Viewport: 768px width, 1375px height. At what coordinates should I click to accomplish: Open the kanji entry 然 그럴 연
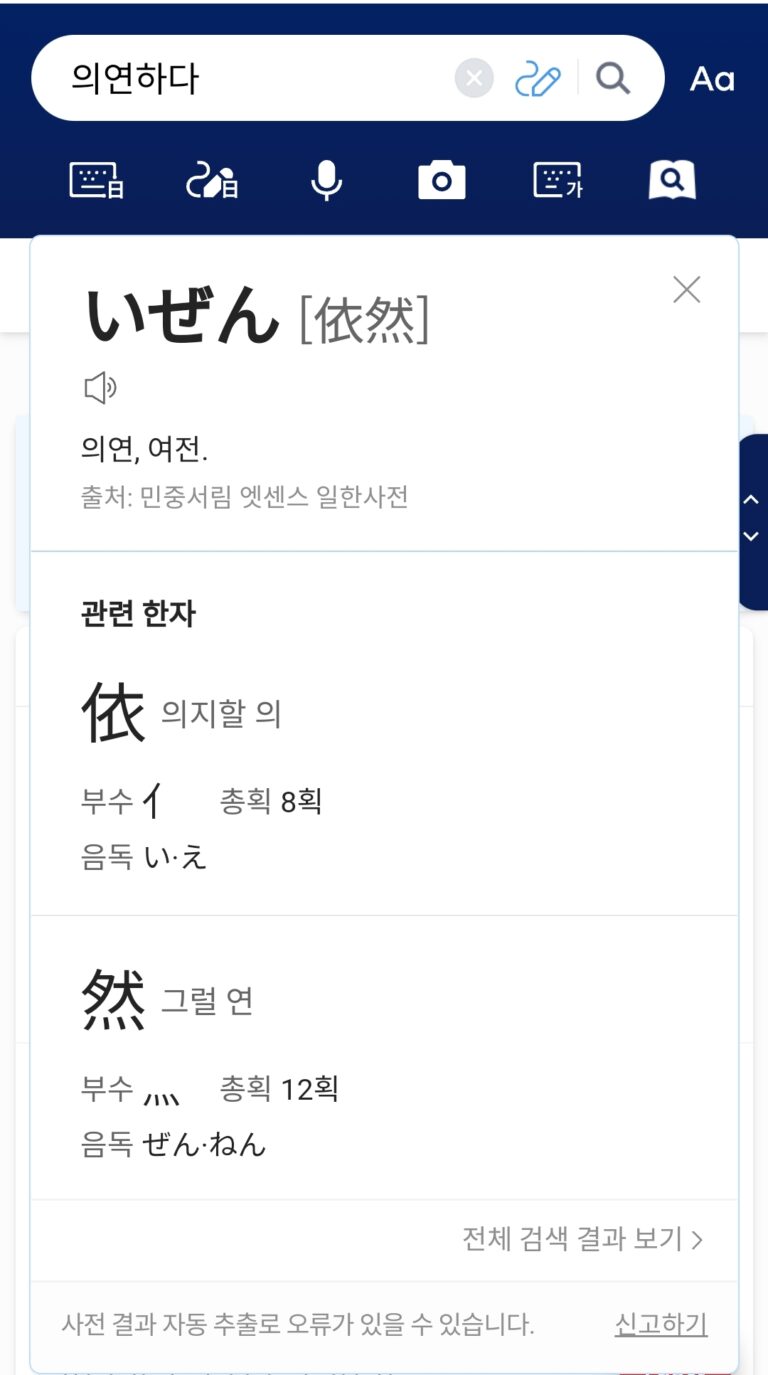pyautogui.click(x=167, y=1000)
